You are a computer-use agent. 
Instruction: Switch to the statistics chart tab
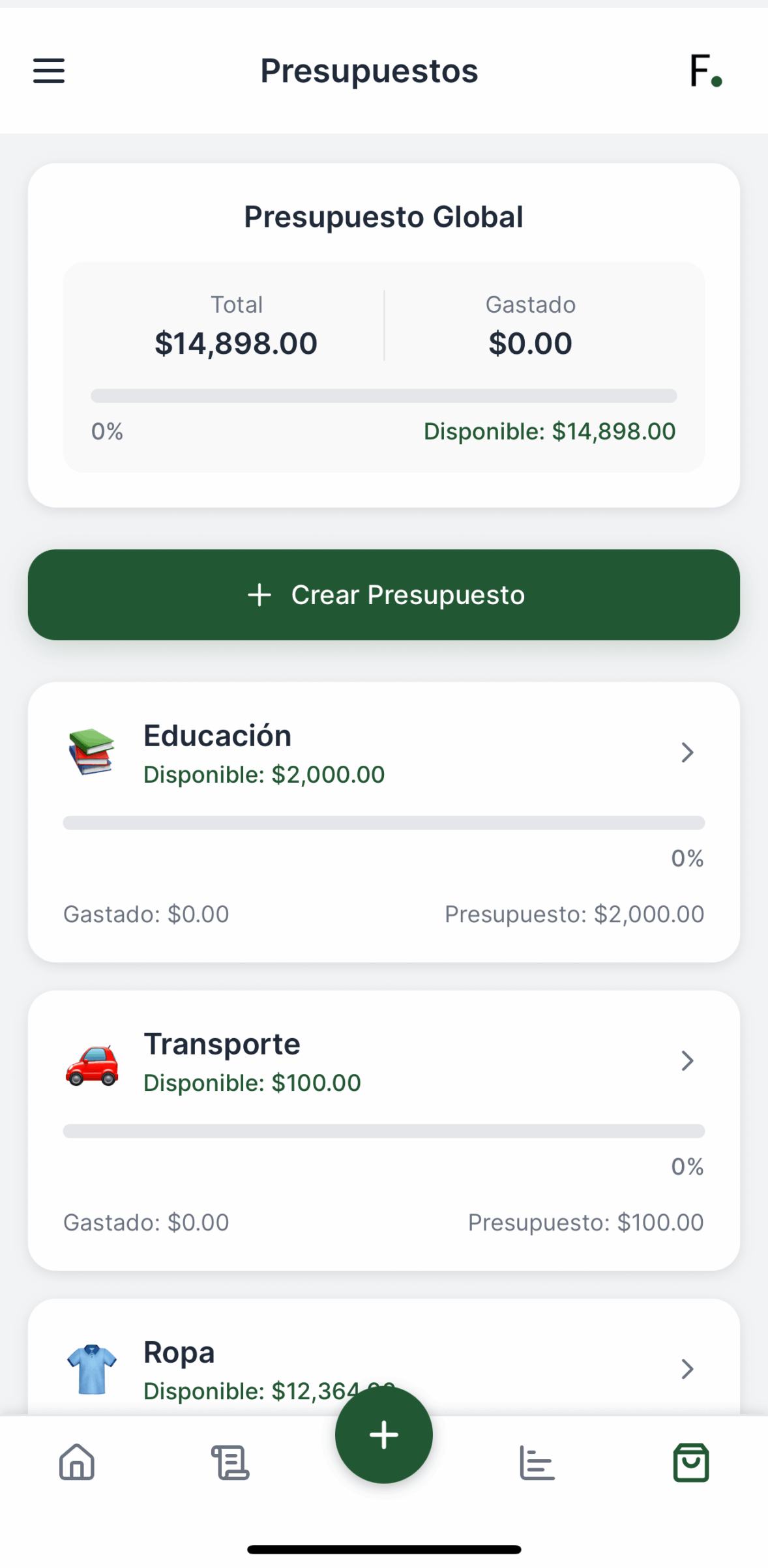[x=537, y=1462]
